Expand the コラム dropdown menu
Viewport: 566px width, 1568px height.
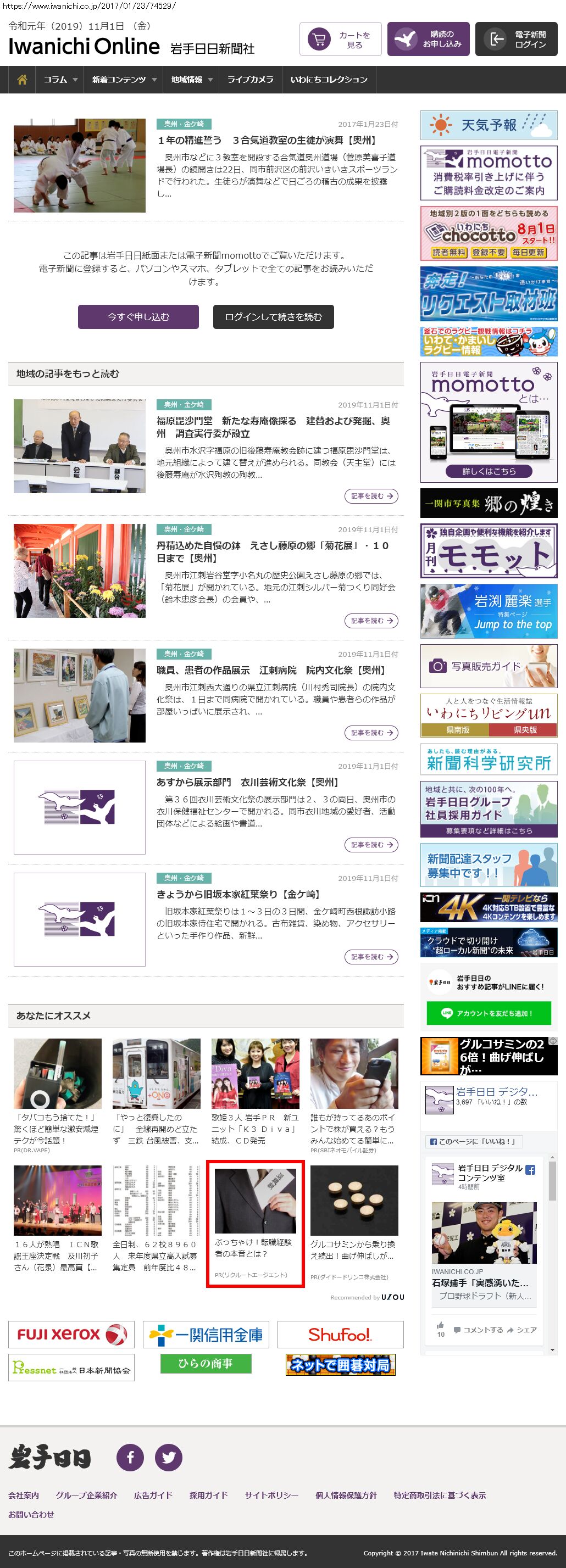click(x=60, y=80)
